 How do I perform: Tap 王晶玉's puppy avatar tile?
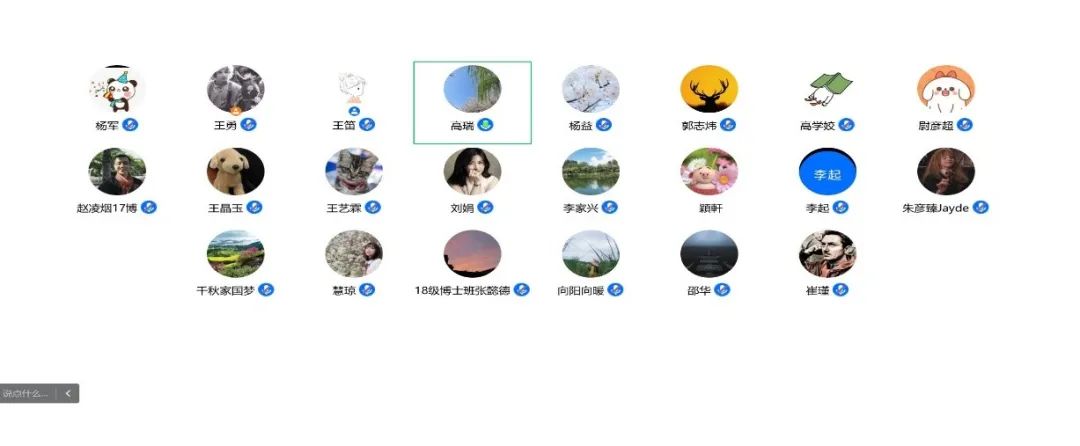coord(235,172)
